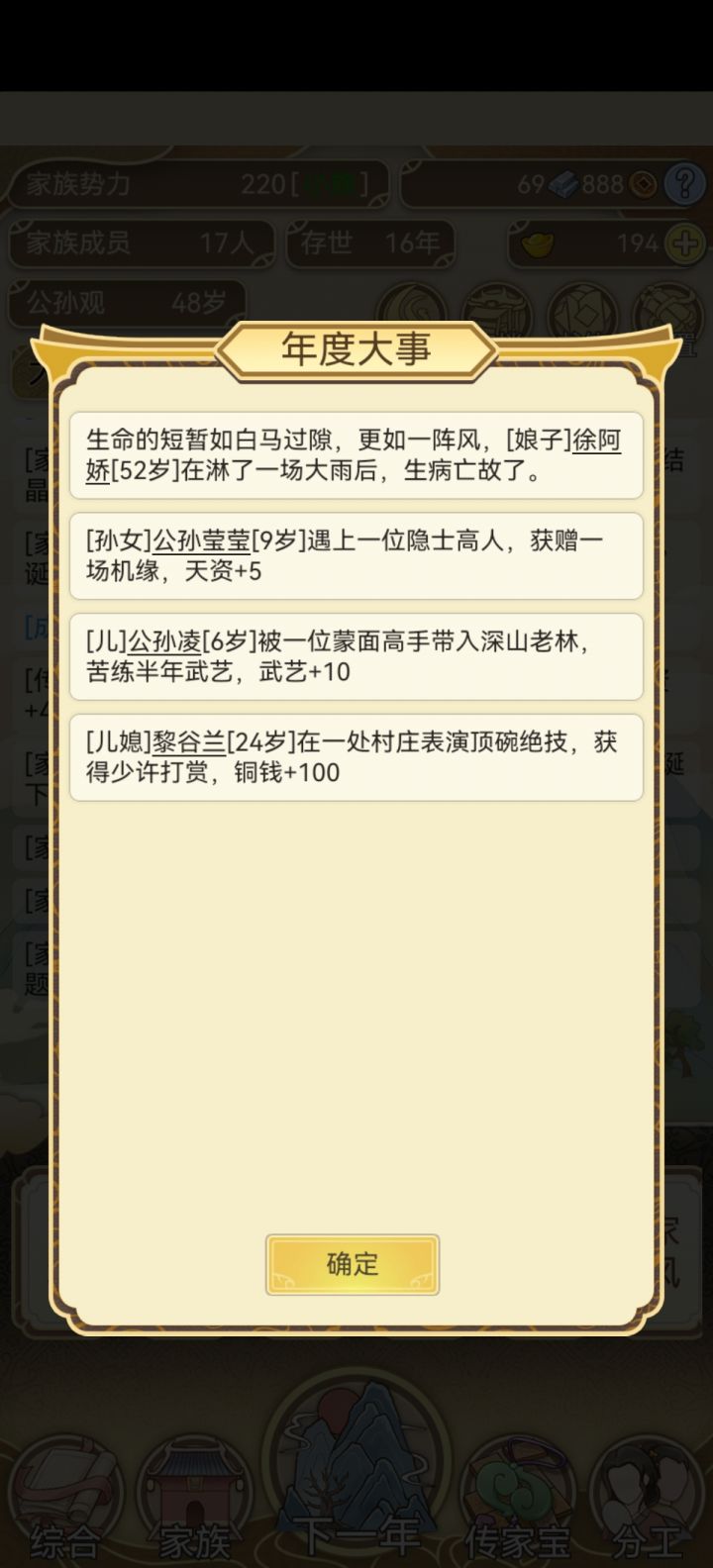This screenshot has height=1568, width=713.
Task: Click the silver ingot currency icon
Action: point(562,184)
